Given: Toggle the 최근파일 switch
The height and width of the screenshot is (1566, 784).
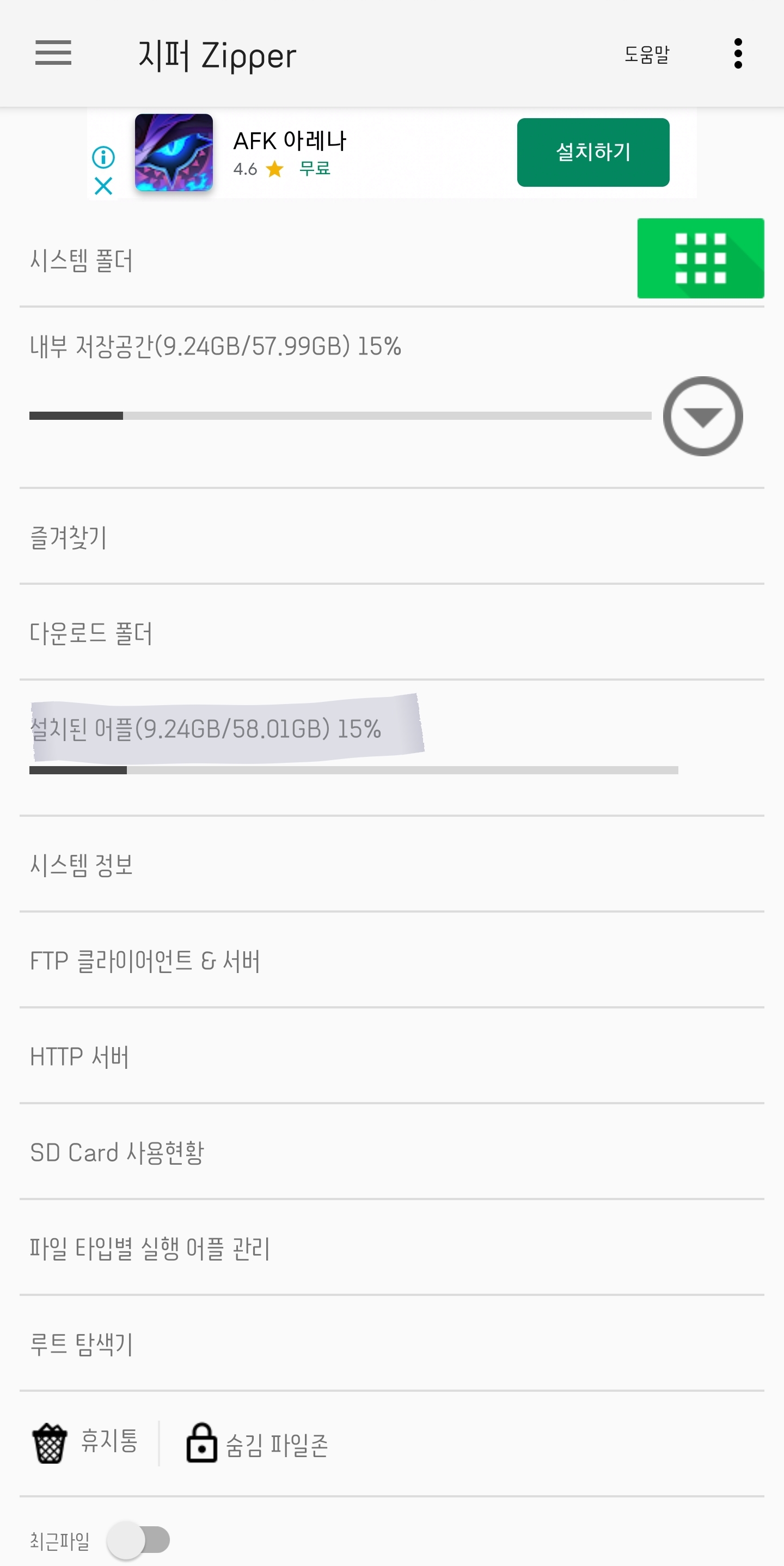Looking at the screenshot, I should 138,1540.
